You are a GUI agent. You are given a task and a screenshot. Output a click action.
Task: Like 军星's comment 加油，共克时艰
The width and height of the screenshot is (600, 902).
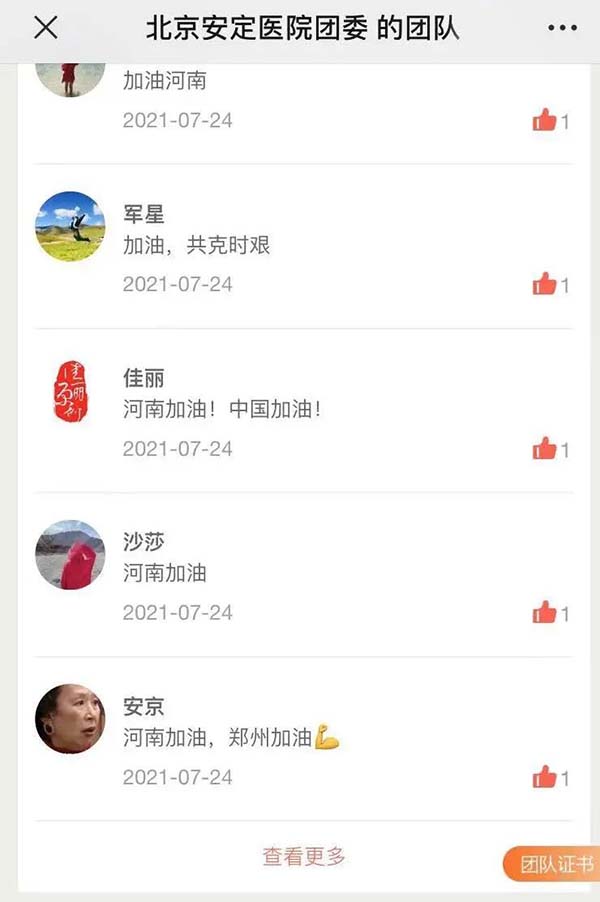coord(545,285)
